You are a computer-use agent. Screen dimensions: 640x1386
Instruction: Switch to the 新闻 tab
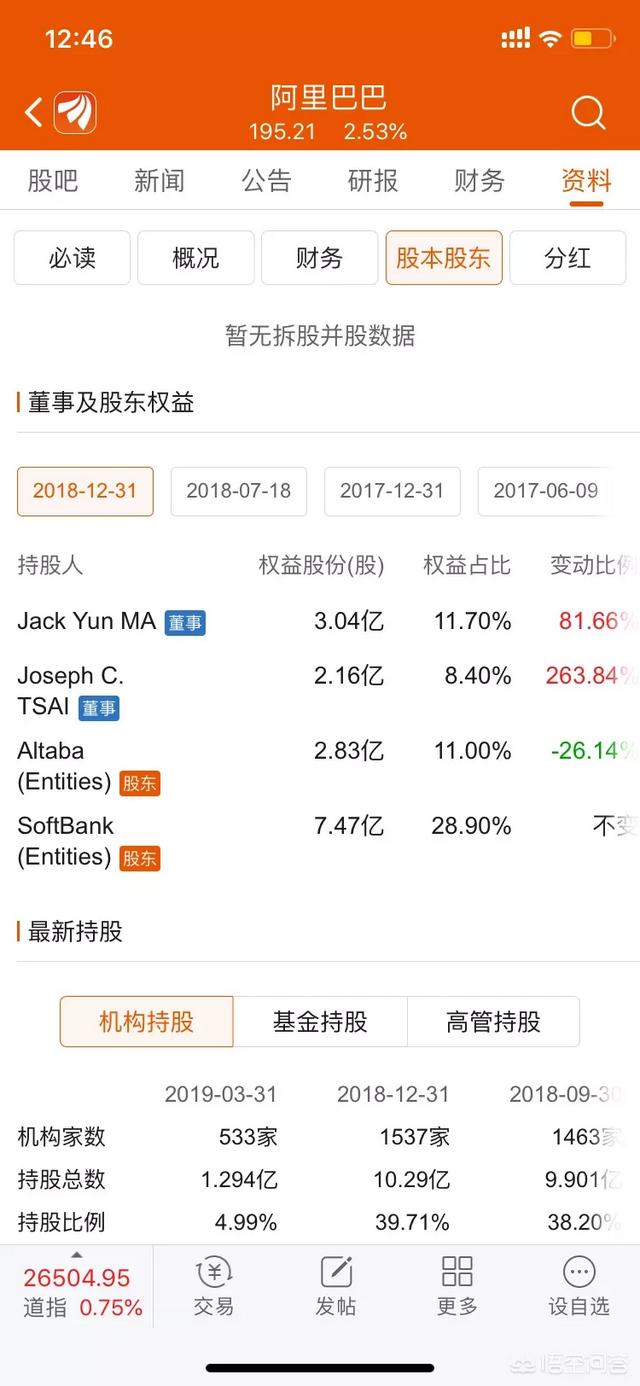click(x=159, y=181)
